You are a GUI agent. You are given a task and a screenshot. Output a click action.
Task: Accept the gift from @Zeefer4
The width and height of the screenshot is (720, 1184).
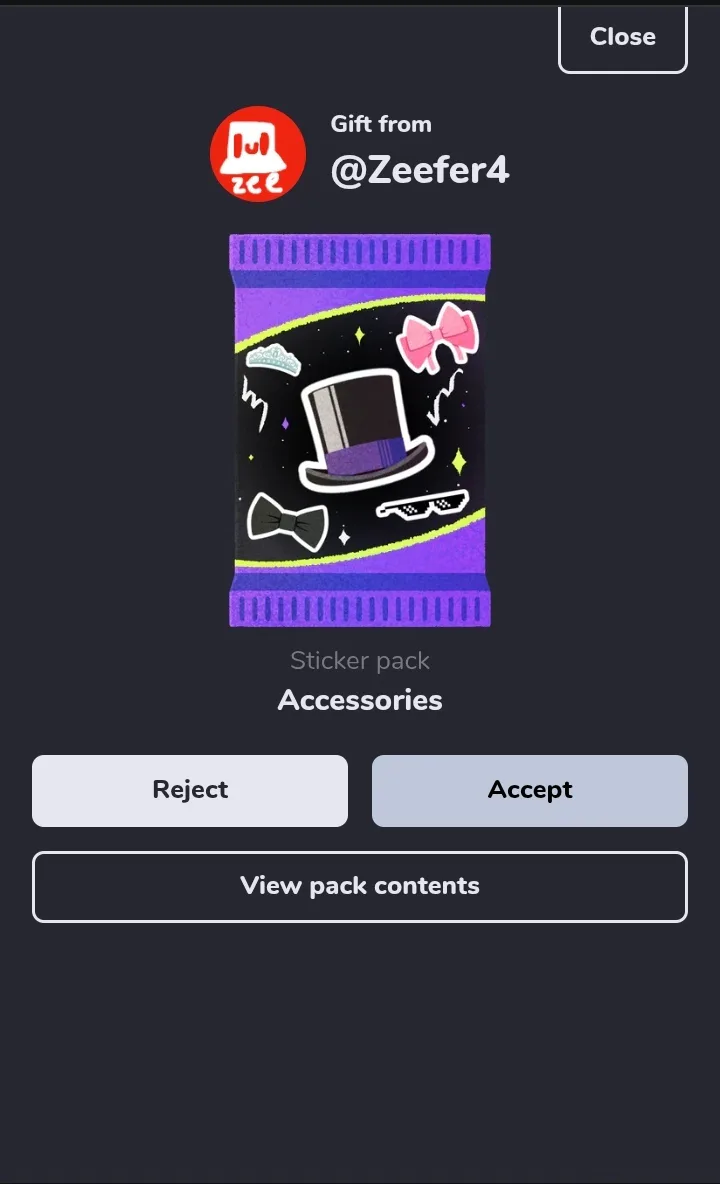[x=530, y=791]
